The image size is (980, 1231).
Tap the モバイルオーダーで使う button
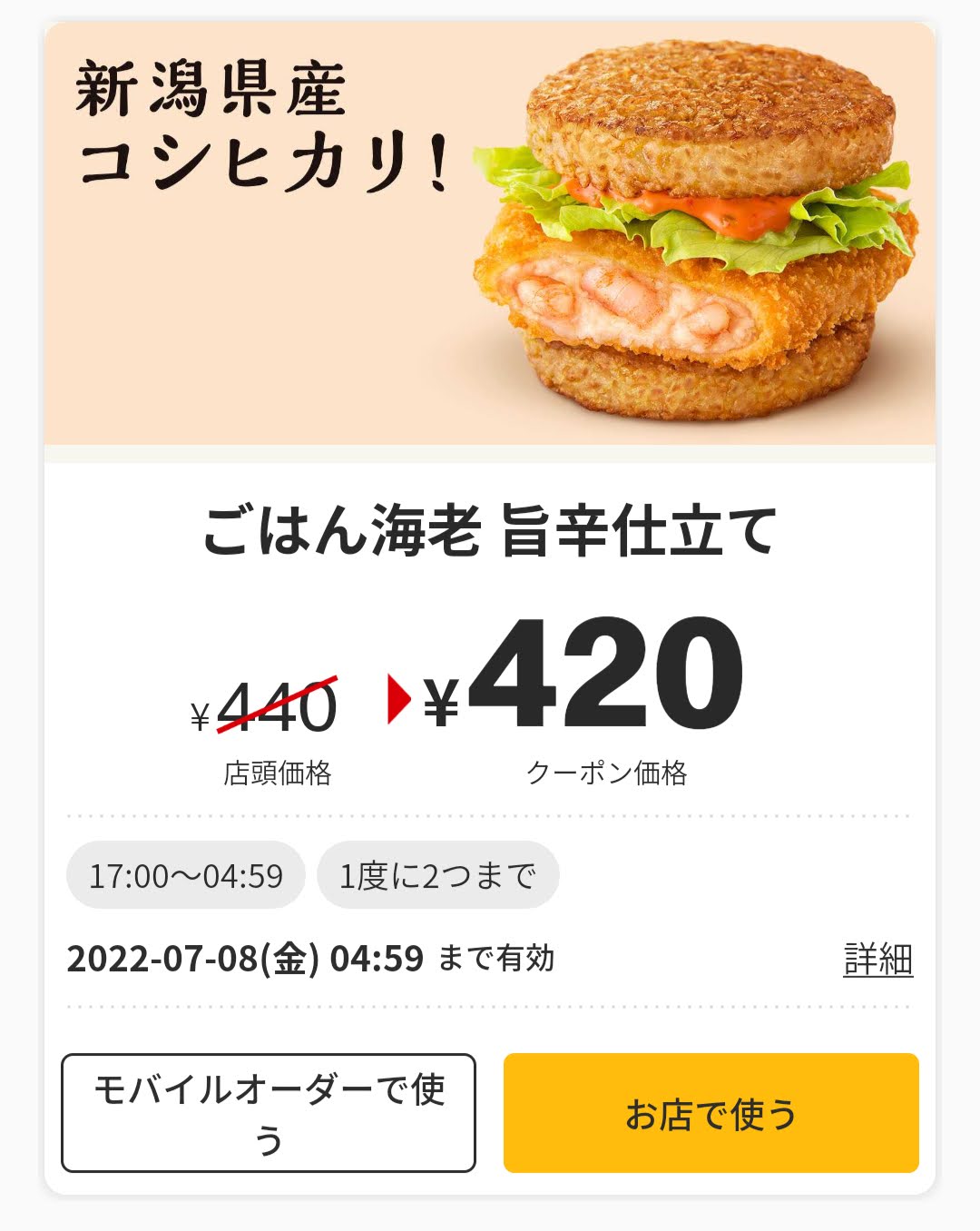269,1112
